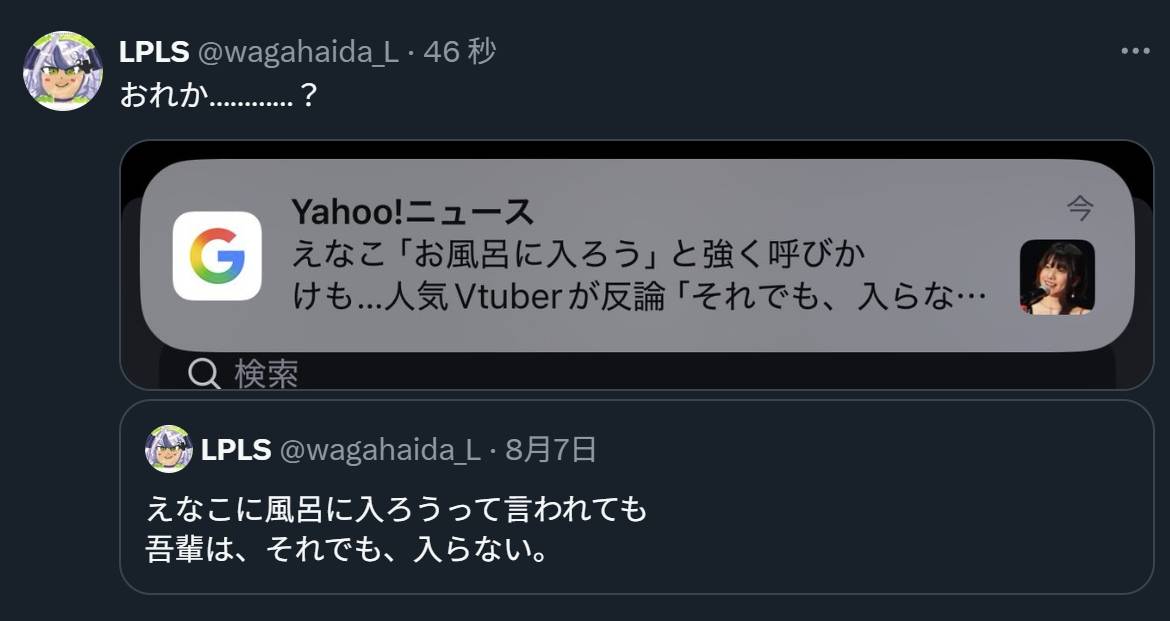Open the attached Yahoo news screenshot image
Image resolution: width=1170 pixels, height=621 pixels.
[x=636, y=265]
